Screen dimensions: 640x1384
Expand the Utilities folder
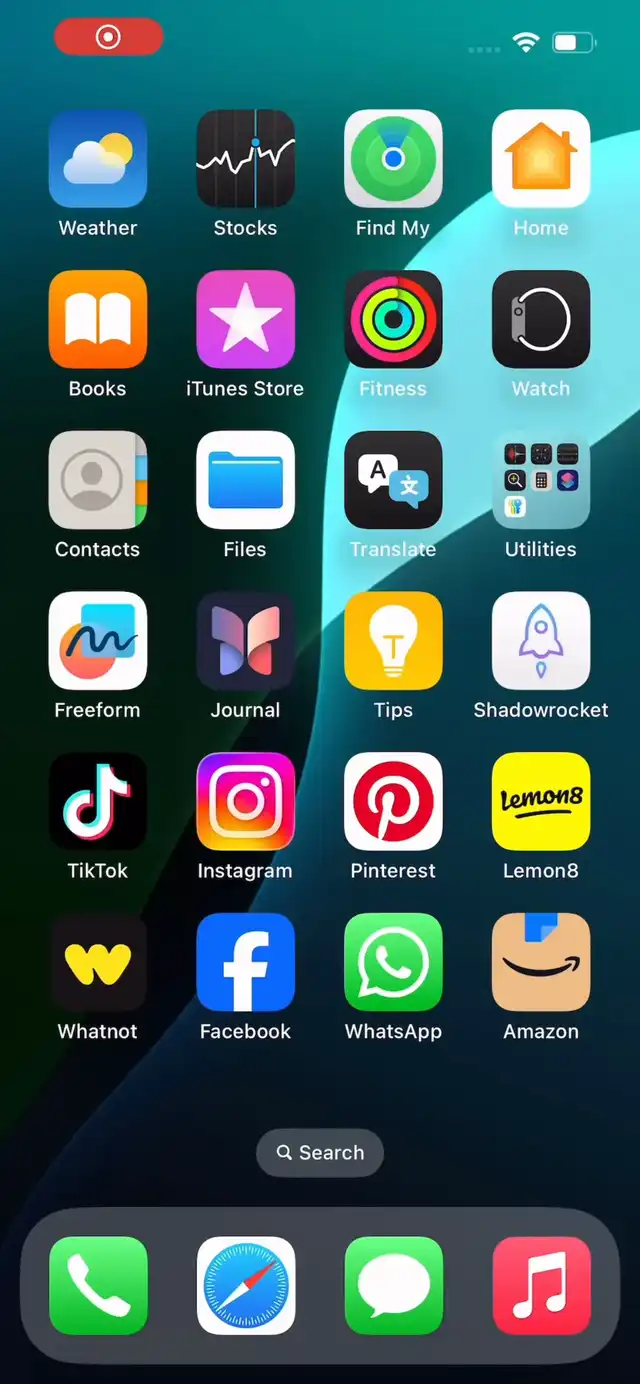point(541,480)
